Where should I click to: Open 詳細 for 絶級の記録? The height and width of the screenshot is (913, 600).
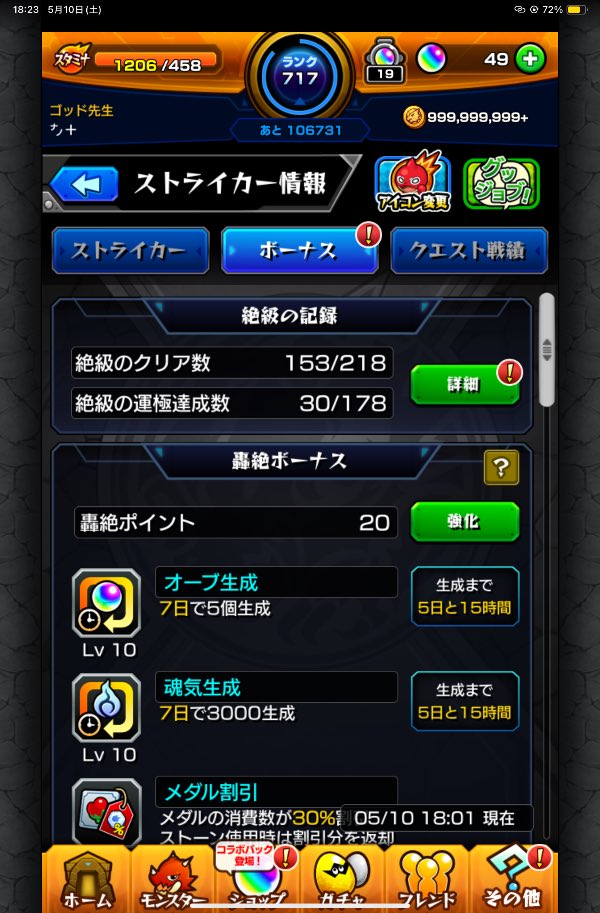click(x=464, y=383)
